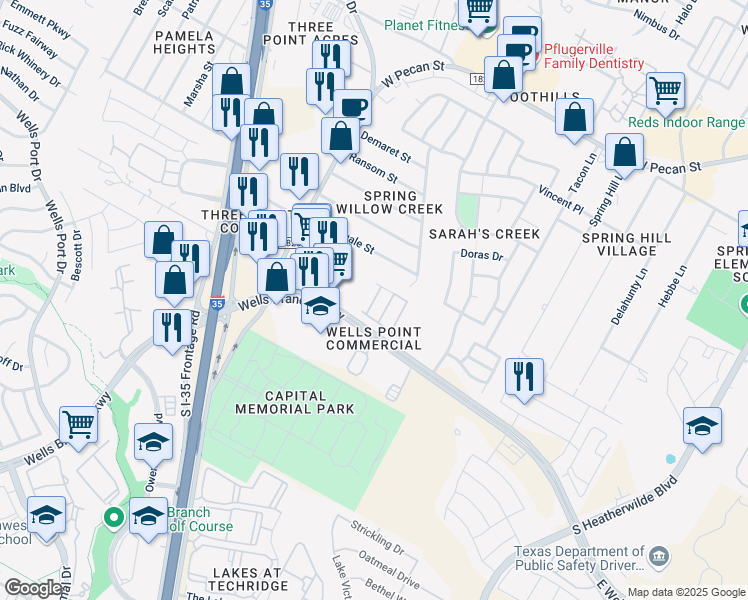
Task: Open Texas Department of Public Safety place icon
Action: pos(659,556)
